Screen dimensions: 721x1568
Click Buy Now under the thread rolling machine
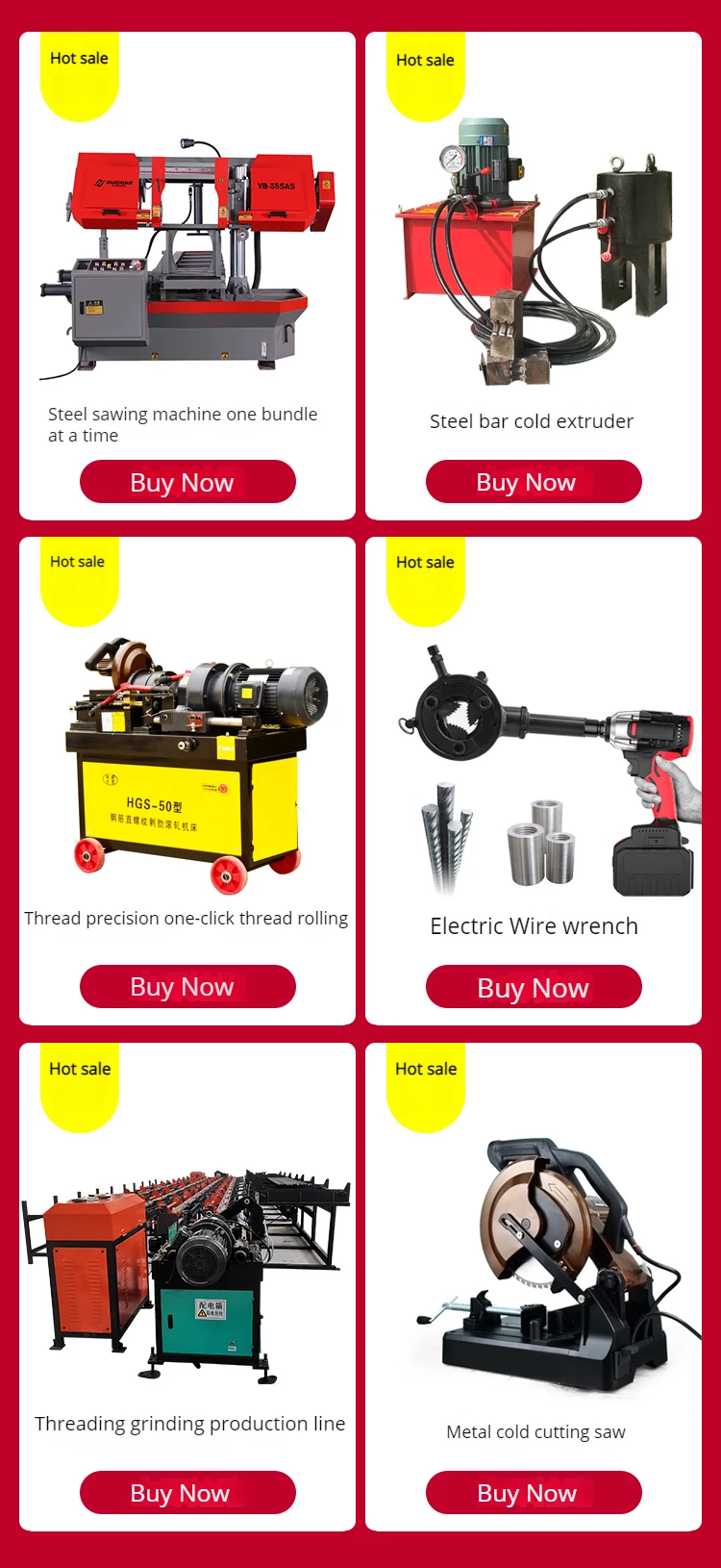coord(187,986)
